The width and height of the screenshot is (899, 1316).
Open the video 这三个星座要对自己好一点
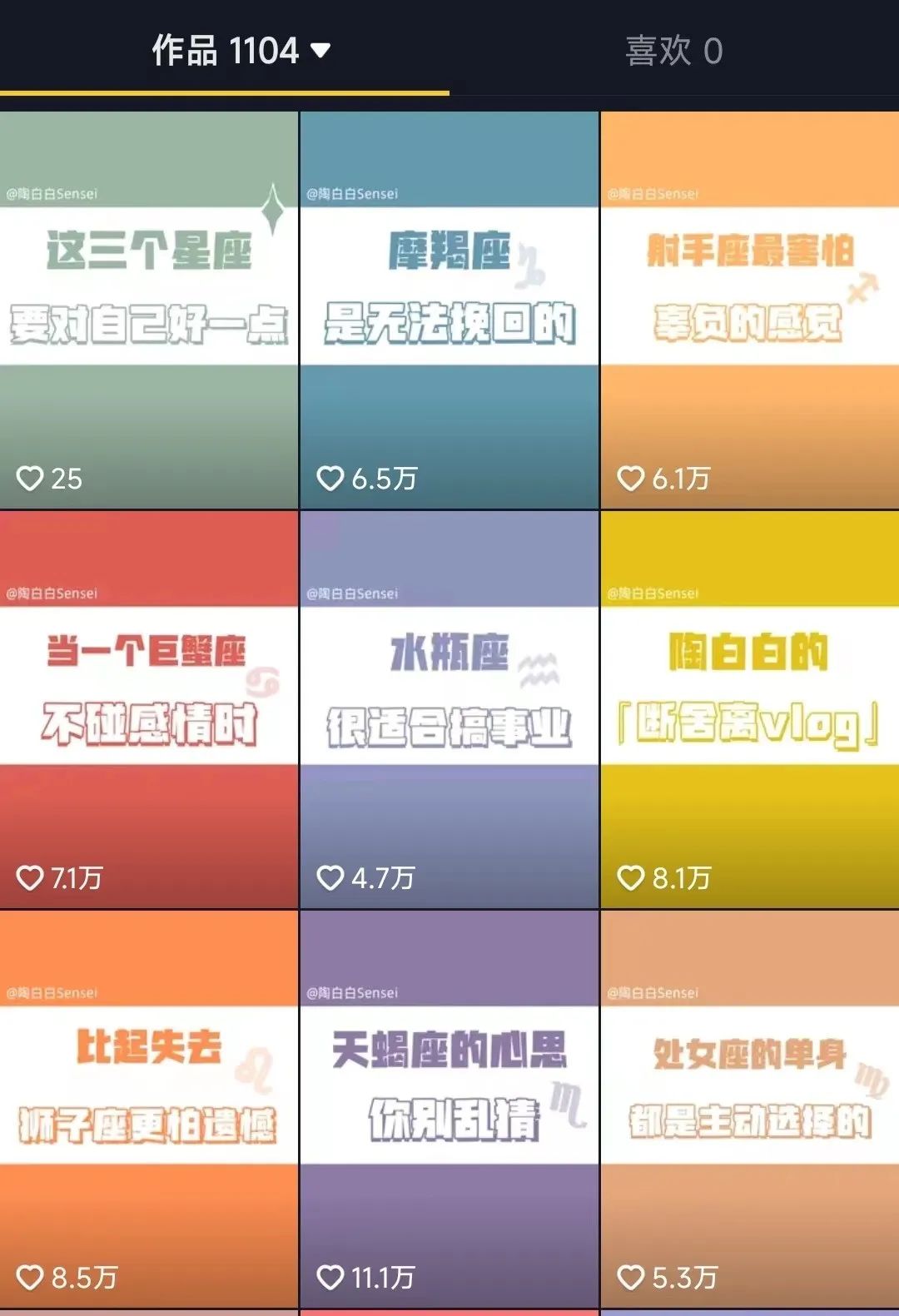point(149,309)
